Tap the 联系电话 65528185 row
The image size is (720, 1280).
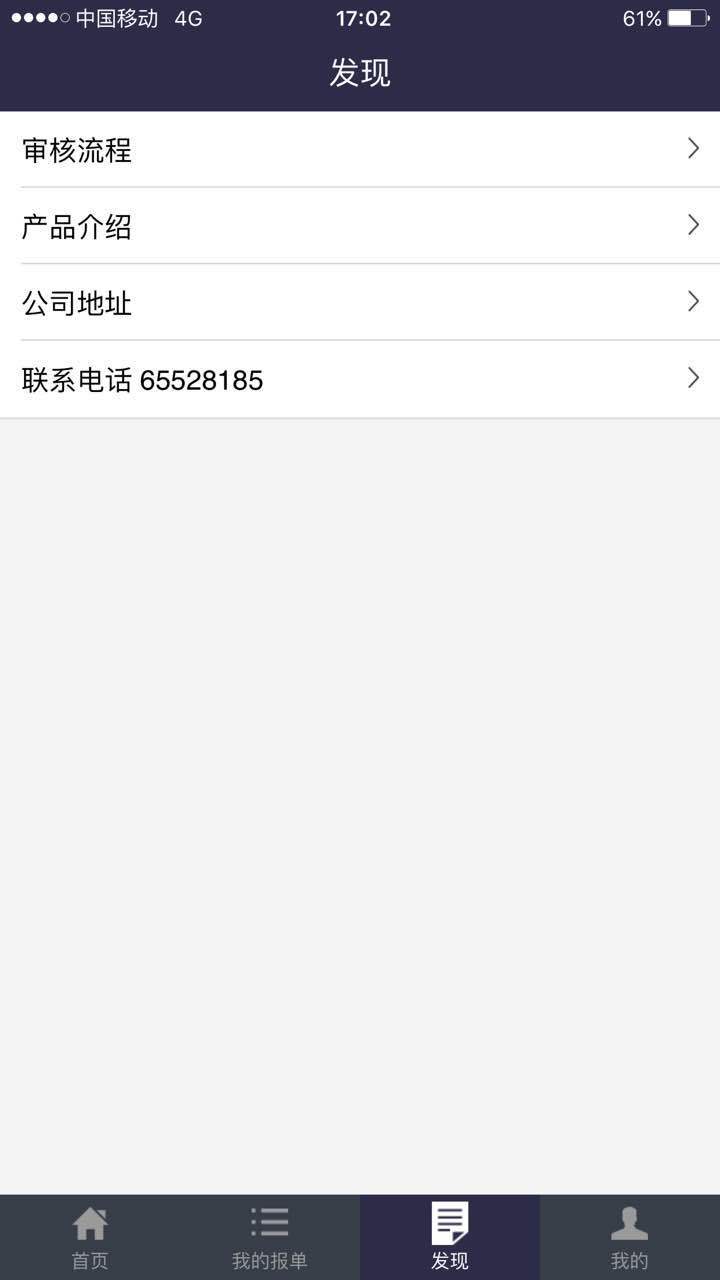click(360, 379)
